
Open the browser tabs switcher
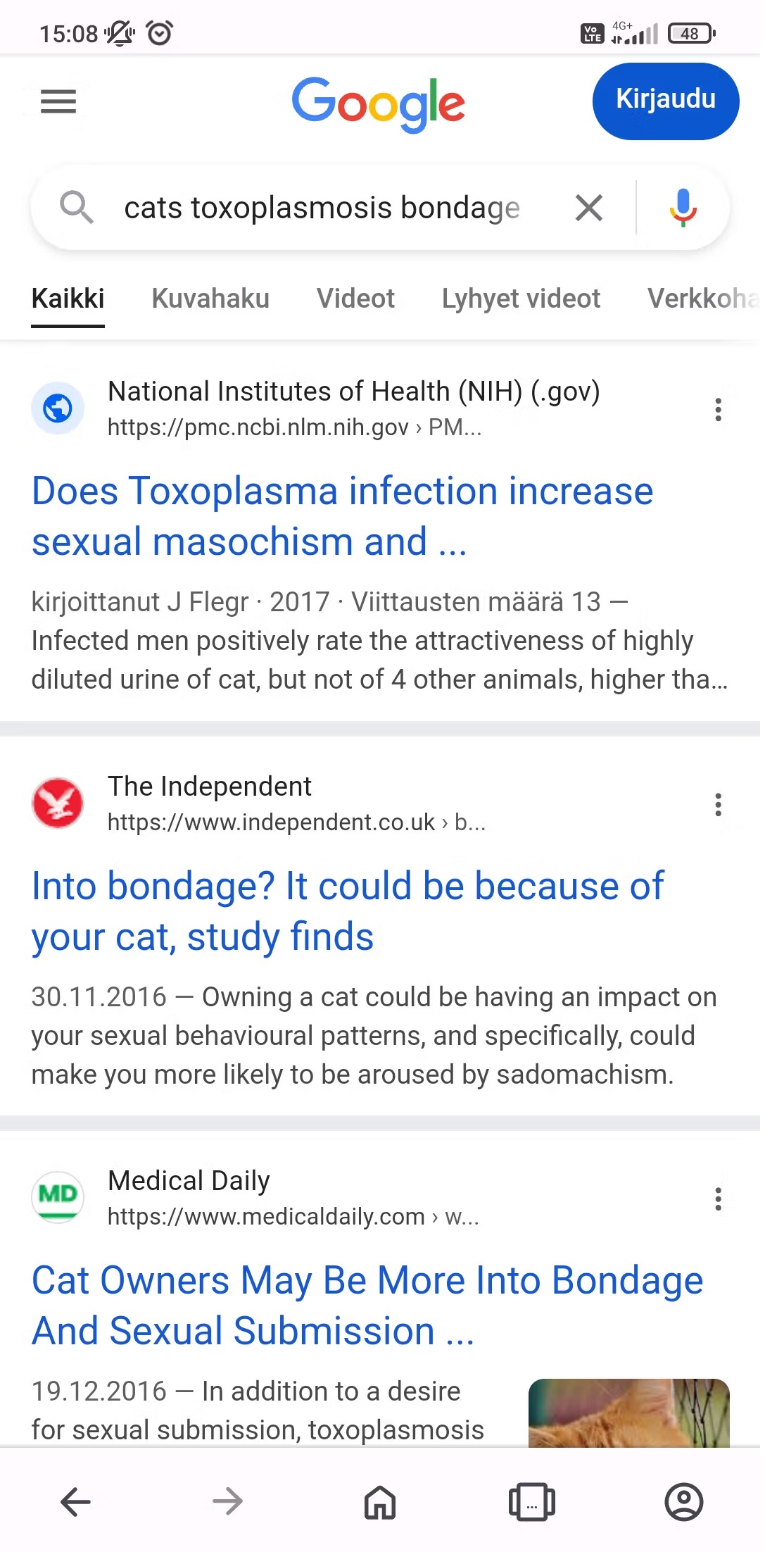pyautogui.click(x=532, y=1502)
